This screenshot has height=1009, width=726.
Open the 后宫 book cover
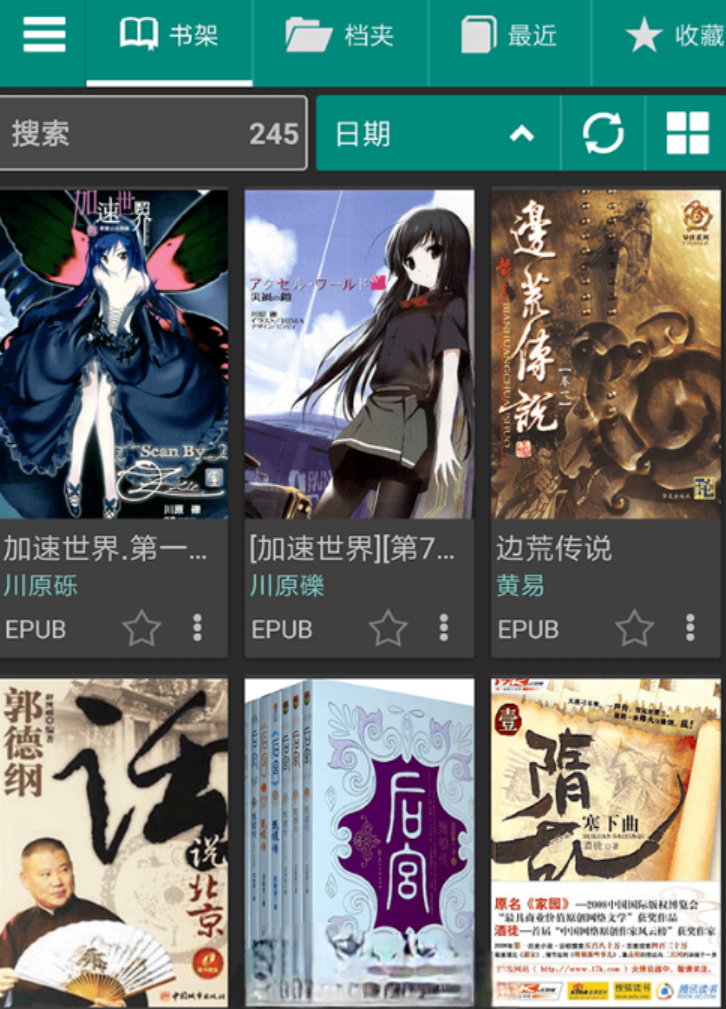[359, 842]
